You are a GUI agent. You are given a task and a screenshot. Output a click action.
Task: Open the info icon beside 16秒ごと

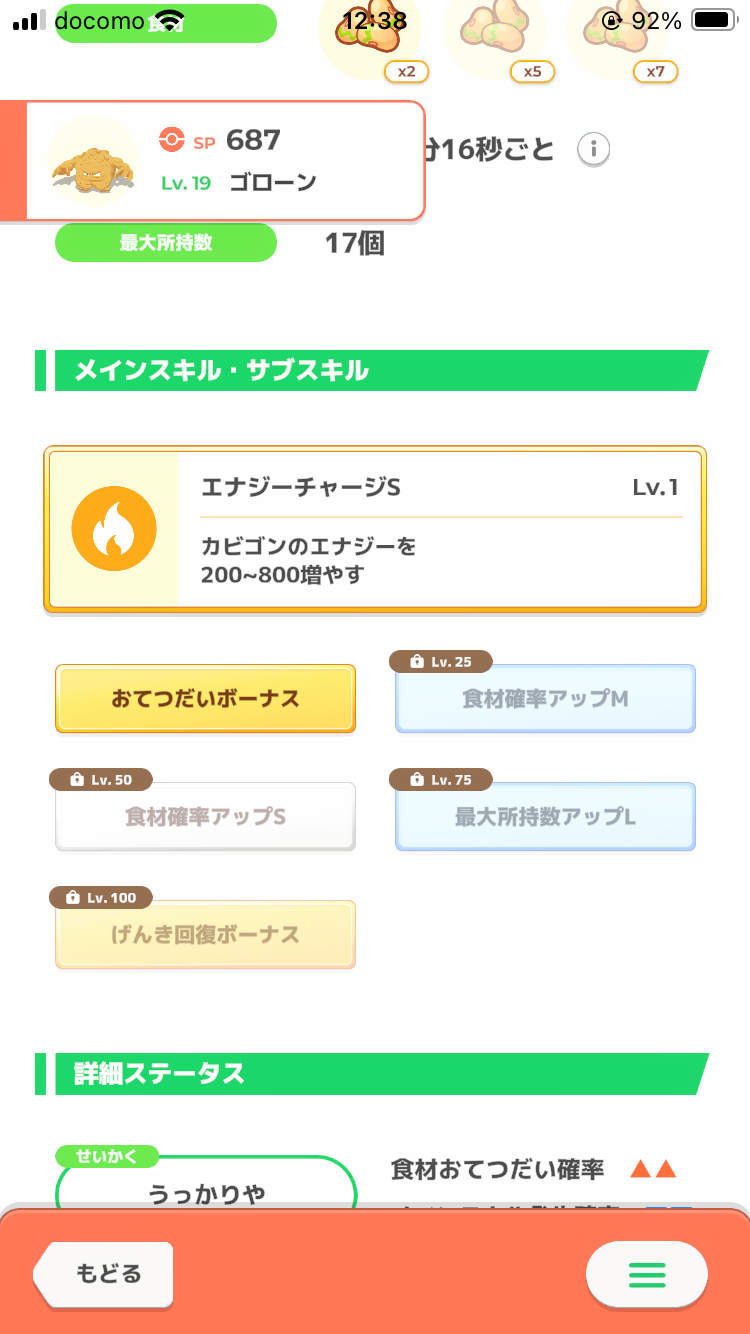[594, 150]
